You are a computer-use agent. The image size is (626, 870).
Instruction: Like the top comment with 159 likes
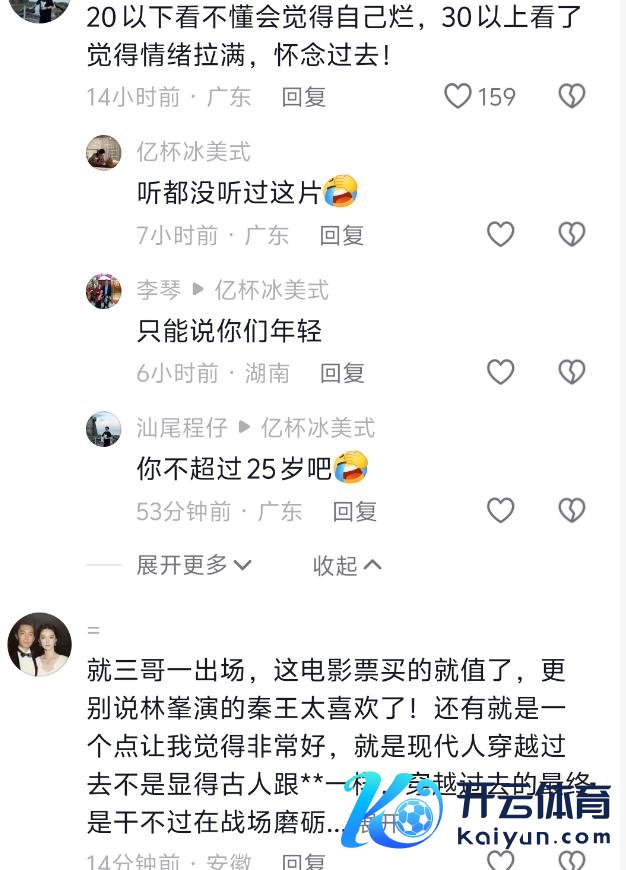point(458,97)
